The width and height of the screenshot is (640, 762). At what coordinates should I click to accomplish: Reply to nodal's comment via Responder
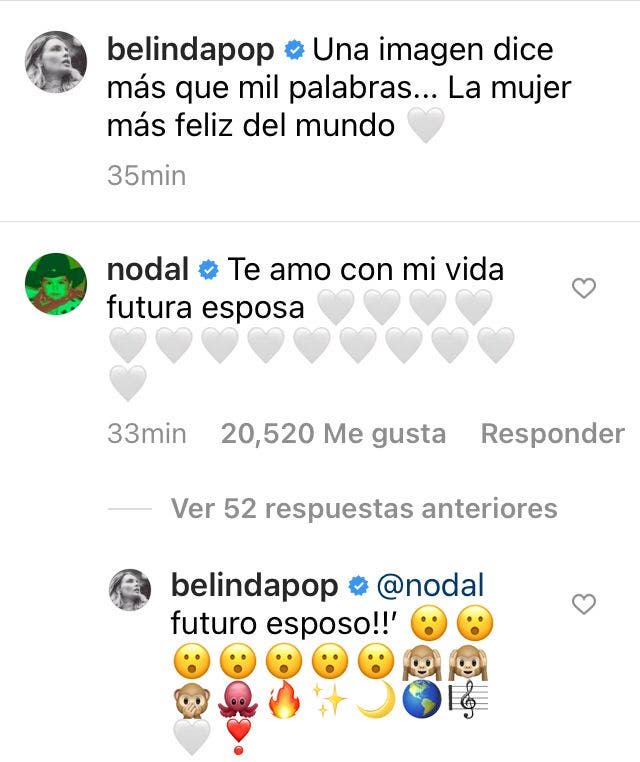552,433
